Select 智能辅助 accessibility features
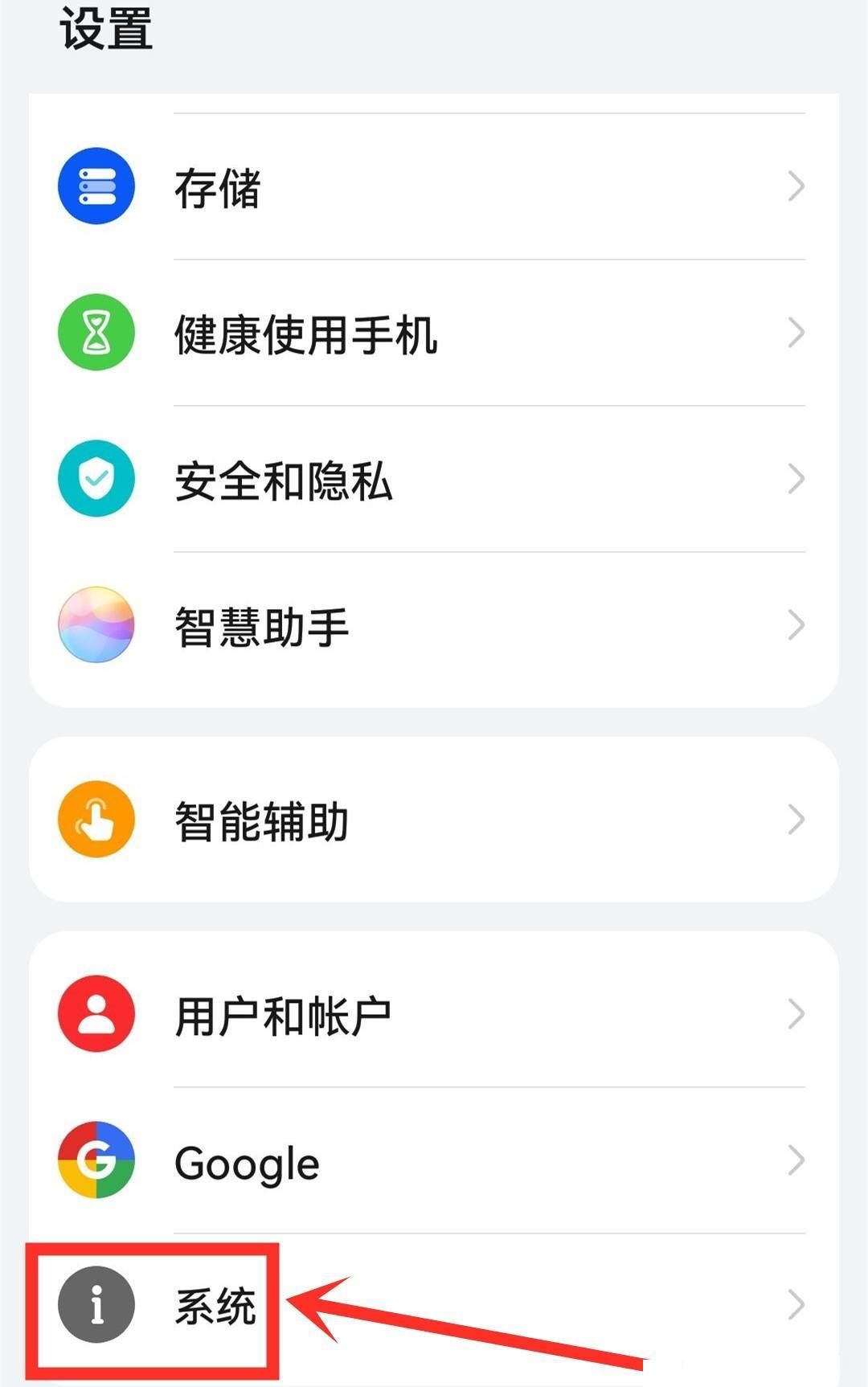 click(434, 820)
